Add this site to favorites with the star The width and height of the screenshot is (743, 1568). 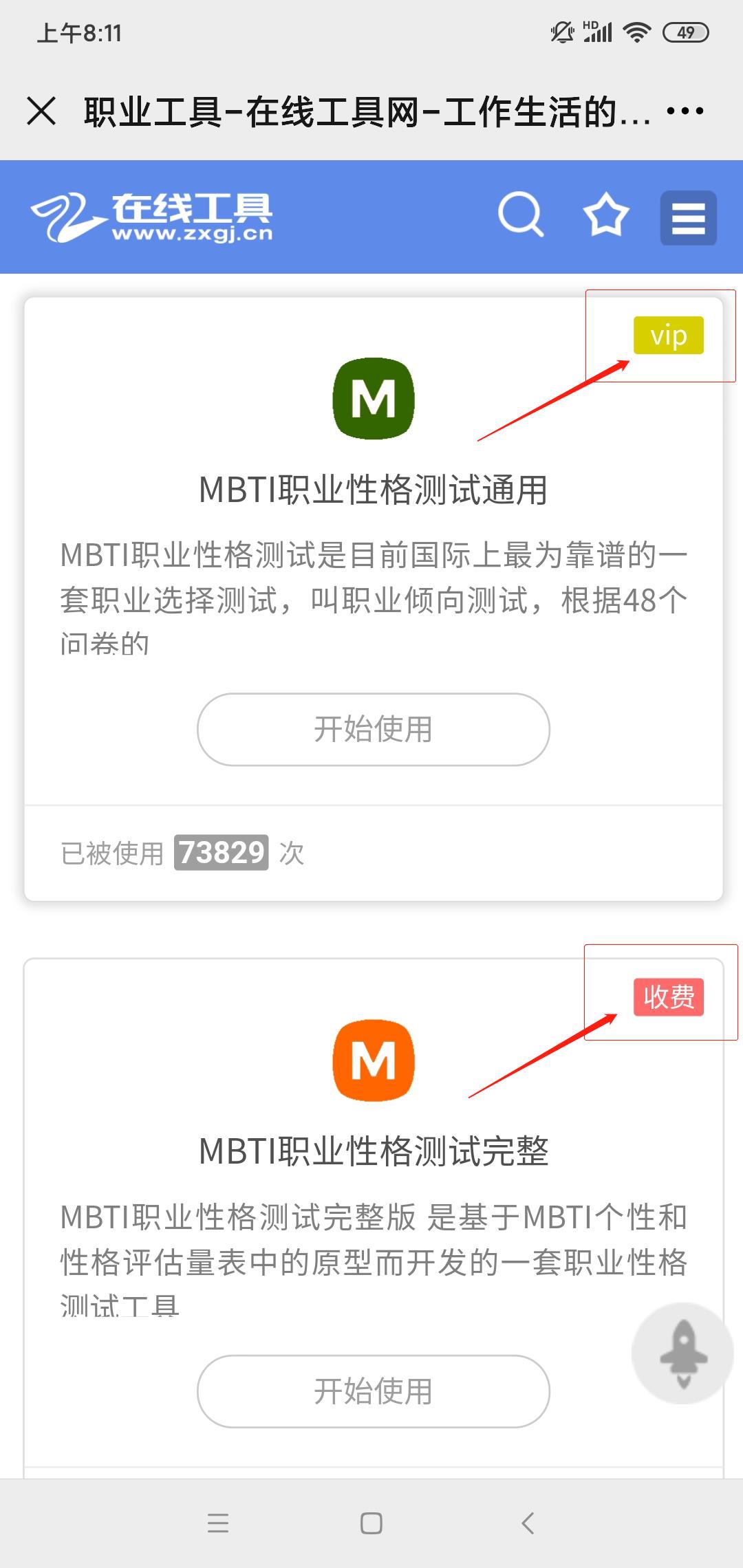click(x=606, y=216)
